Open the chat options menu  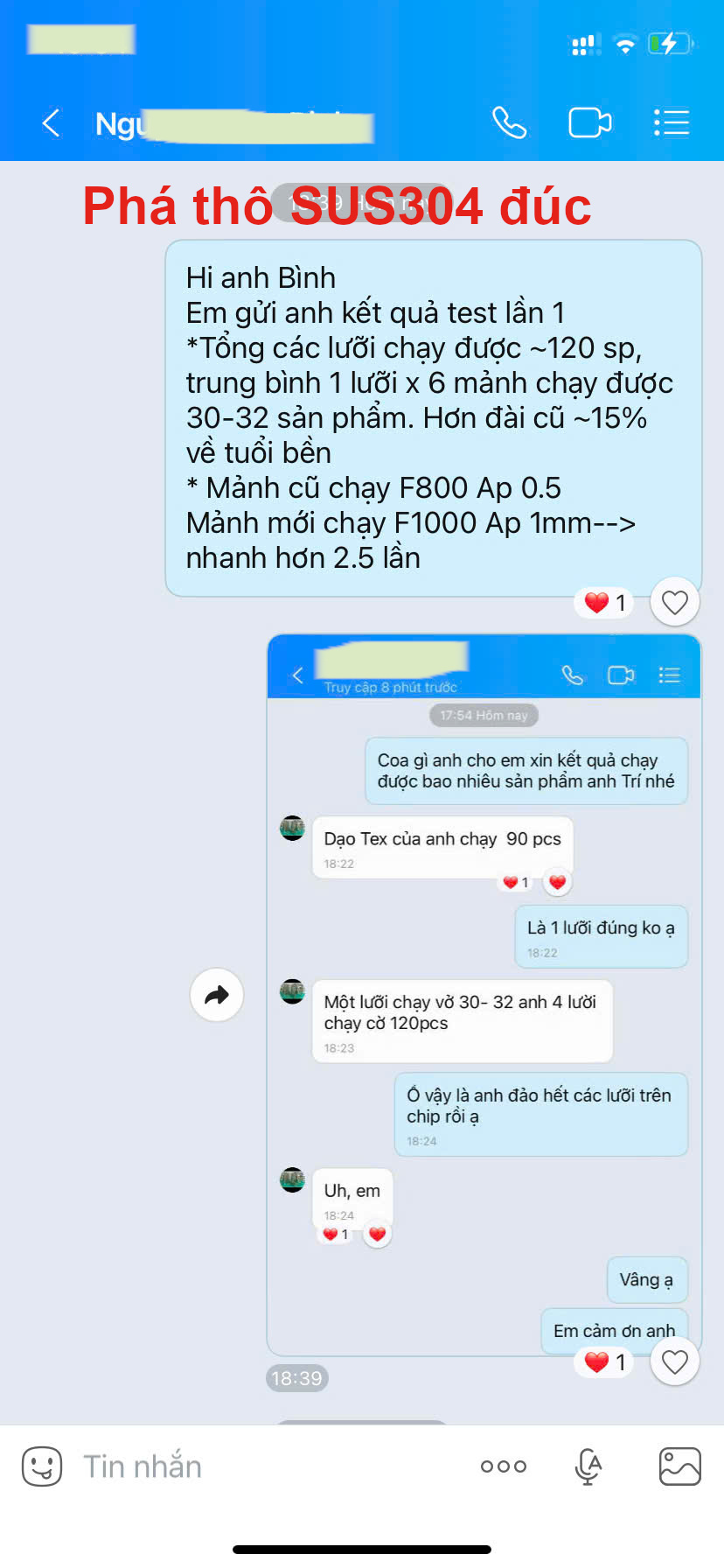point(672,122)
